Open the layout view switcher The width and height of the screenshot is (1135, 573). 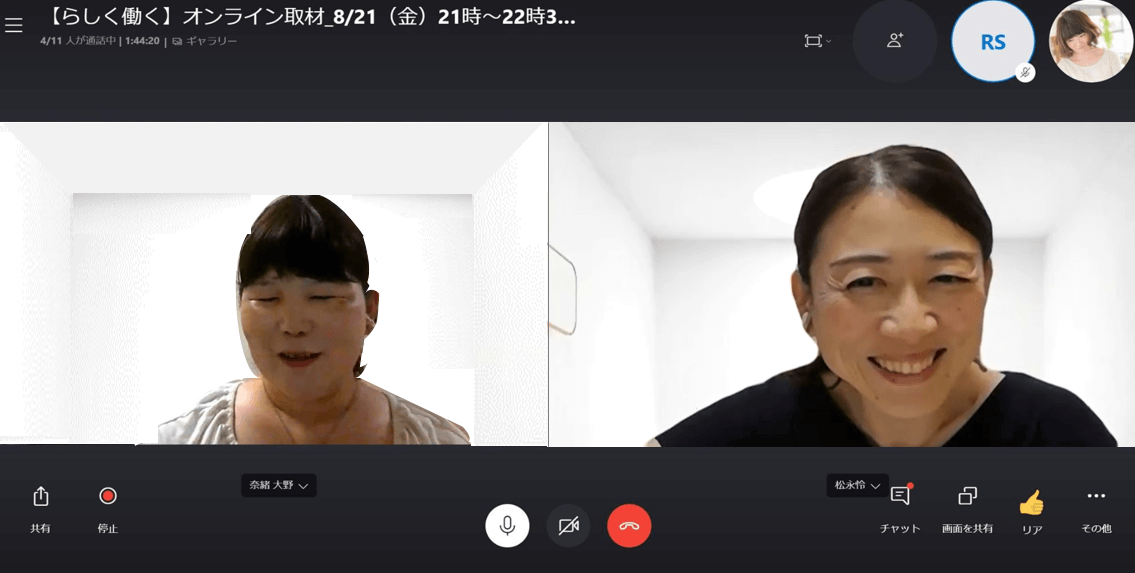pyautogui.click(x=817, y=41)
